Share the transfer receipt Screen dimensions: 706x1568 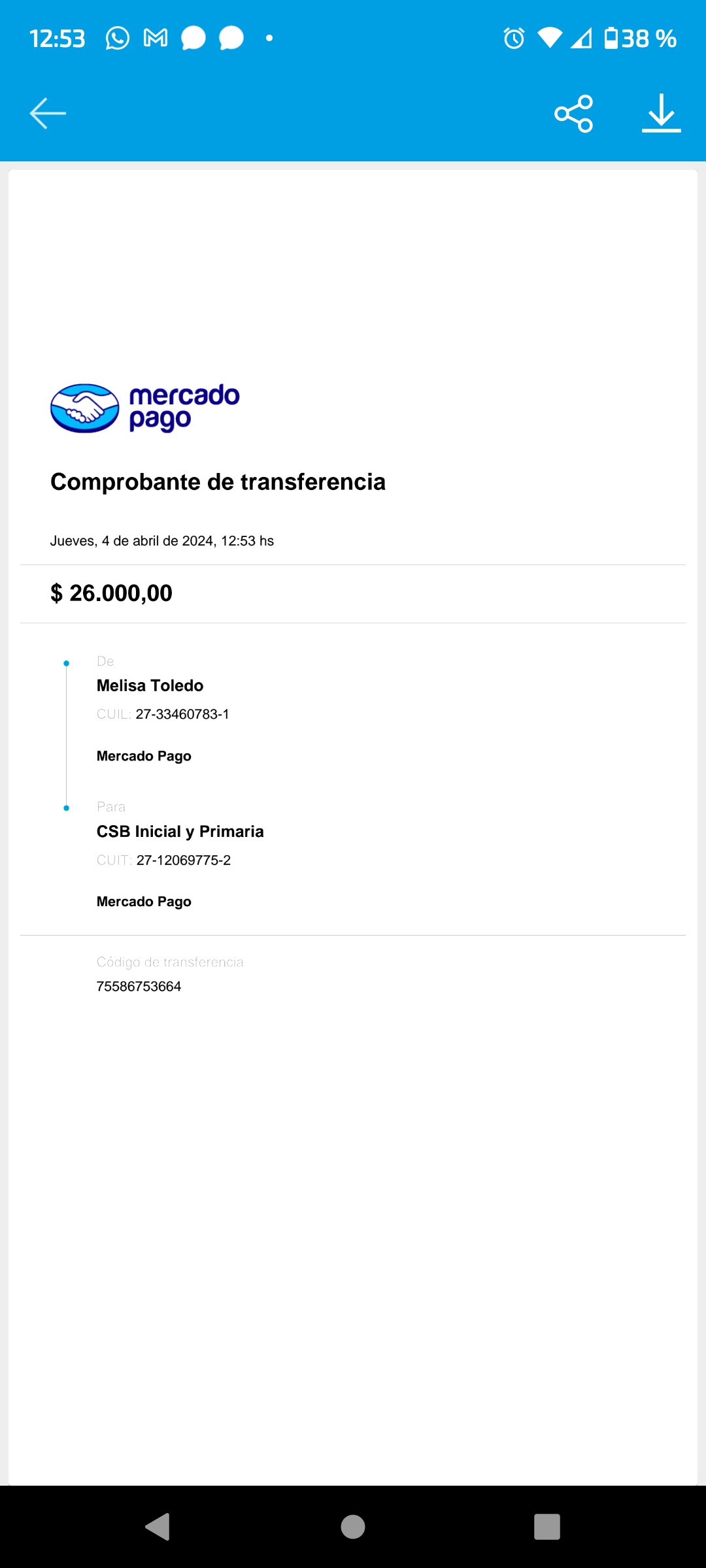click(x=573, y=114)
